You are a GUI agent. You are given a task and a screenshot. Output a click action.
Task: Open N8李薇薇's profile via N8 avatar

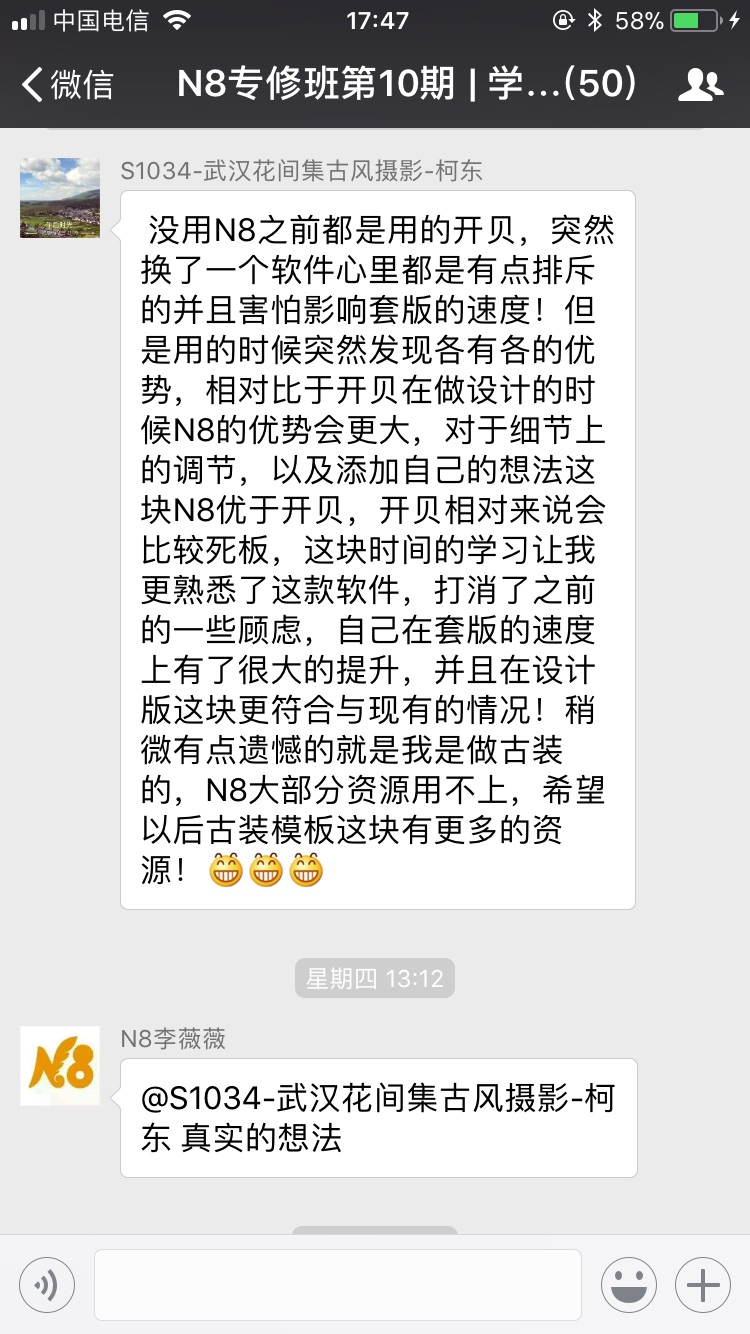pyautogui.click(x=60, y=1066)
